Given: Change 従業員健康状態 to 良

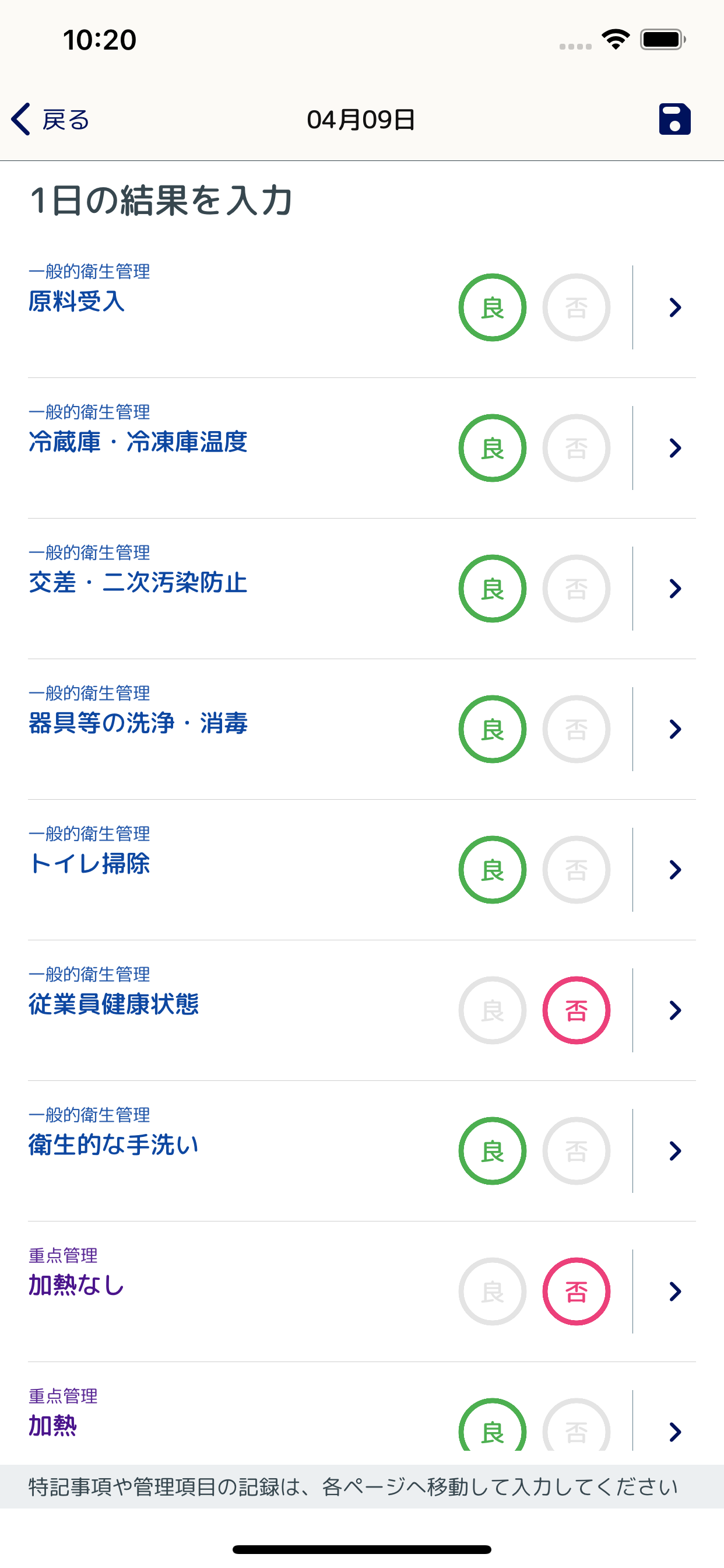Looking at the screenshot, I should (492, 1010).
